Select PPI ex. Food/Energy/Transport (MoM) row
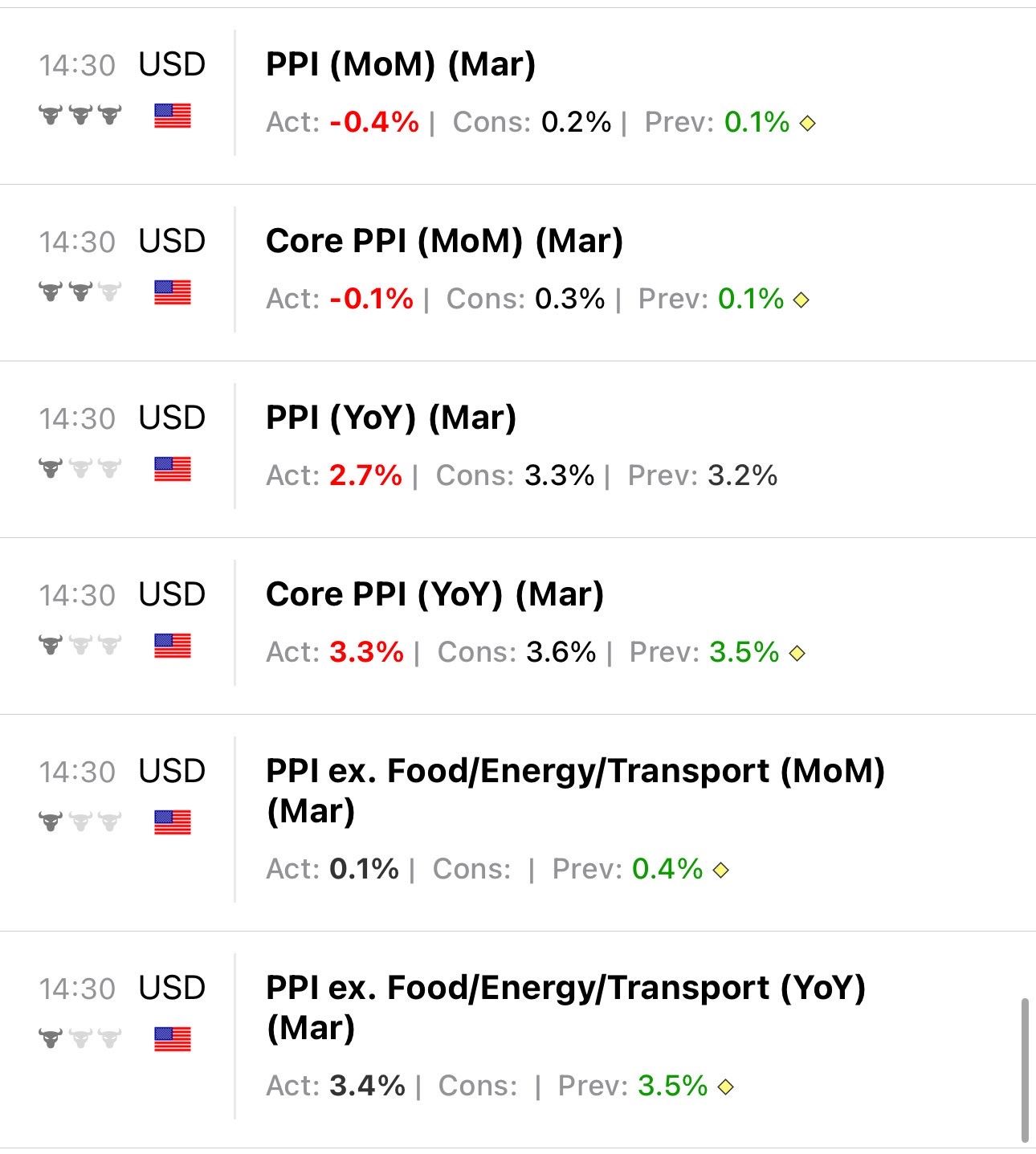 coord(574,790)
